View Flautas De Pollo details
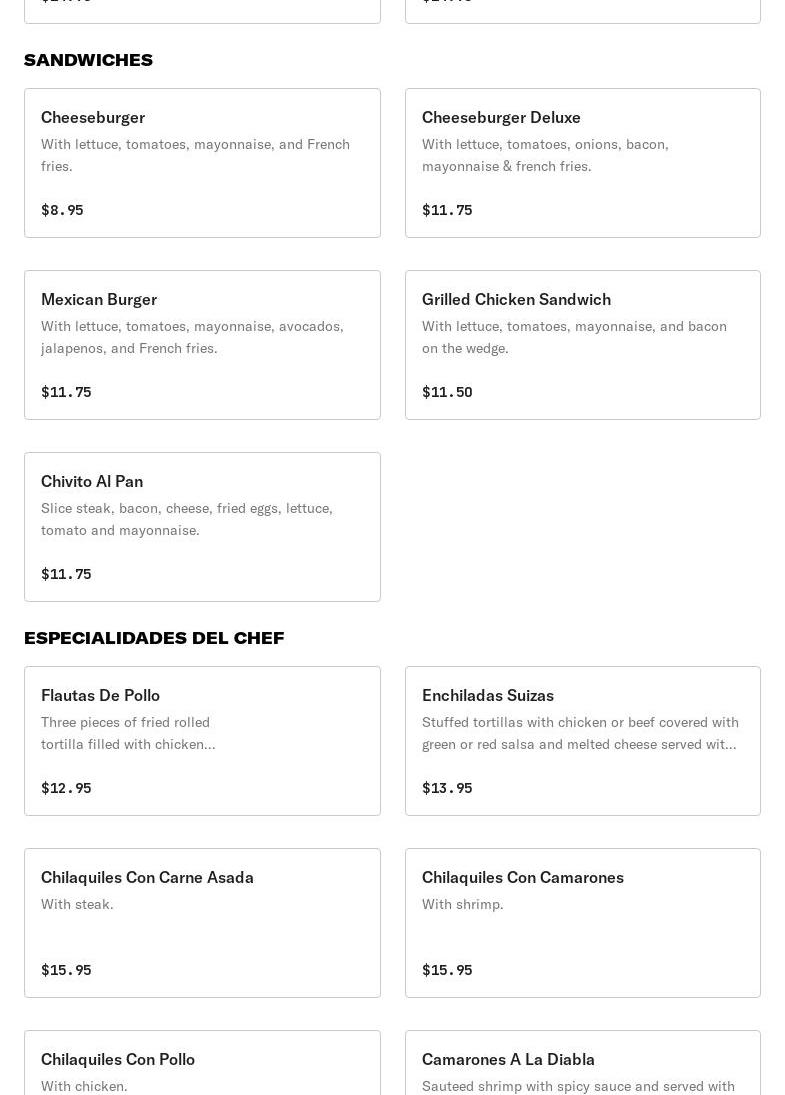Viewport: 785px width, 1095px height. (x=202, y=741)
